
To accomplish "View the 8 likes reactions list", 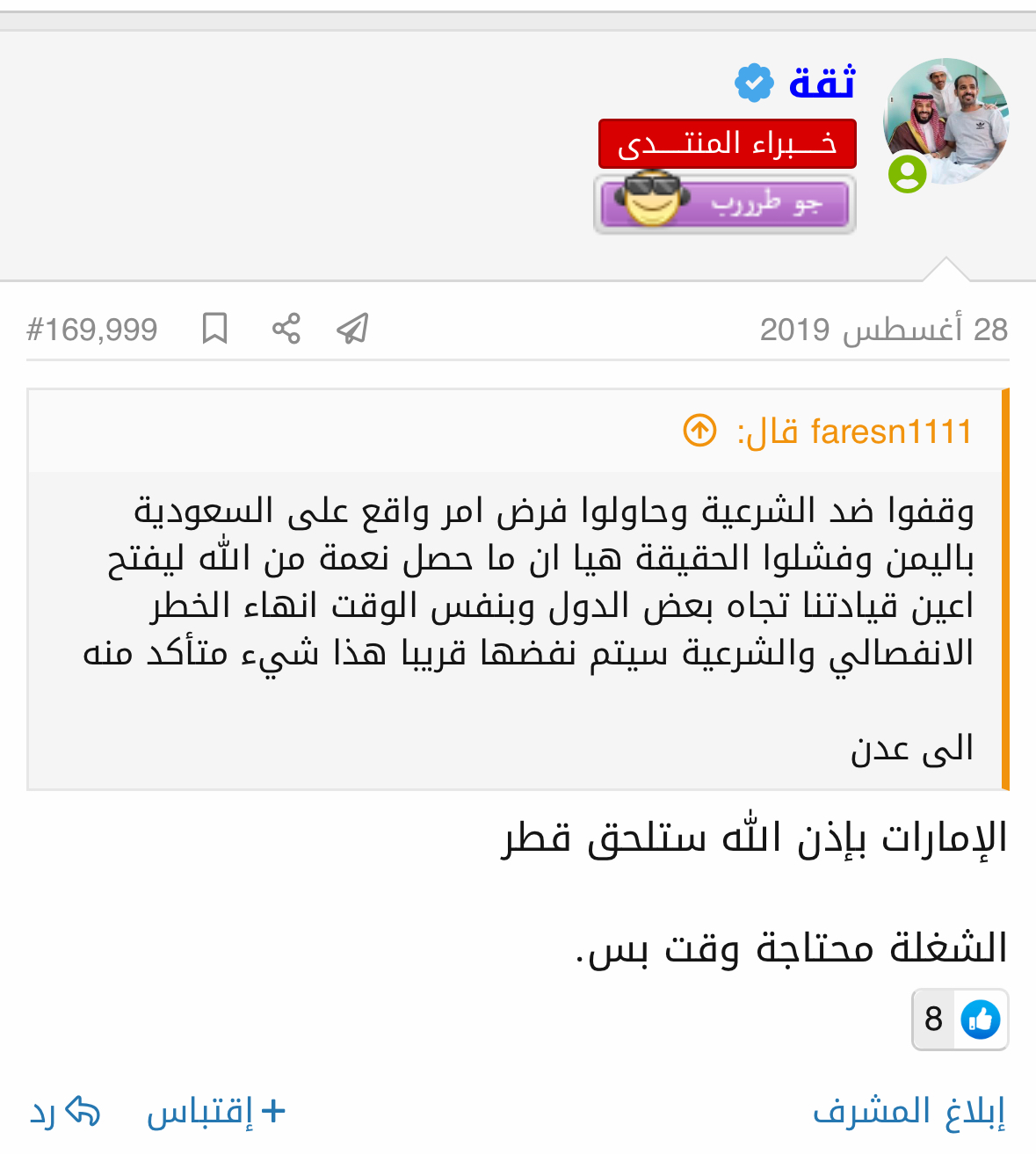I will (959, 1020).
